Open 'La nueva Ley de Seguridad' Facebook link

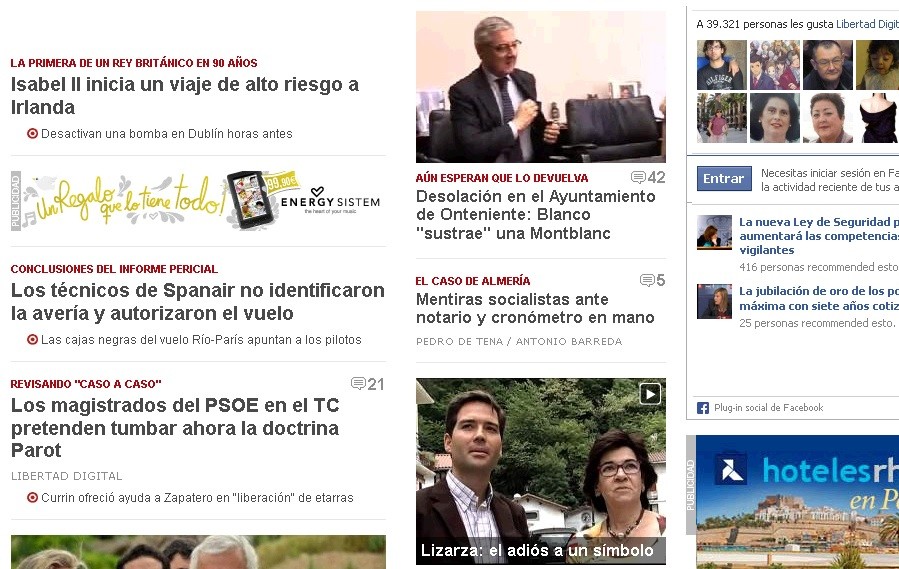click(818, 235)
